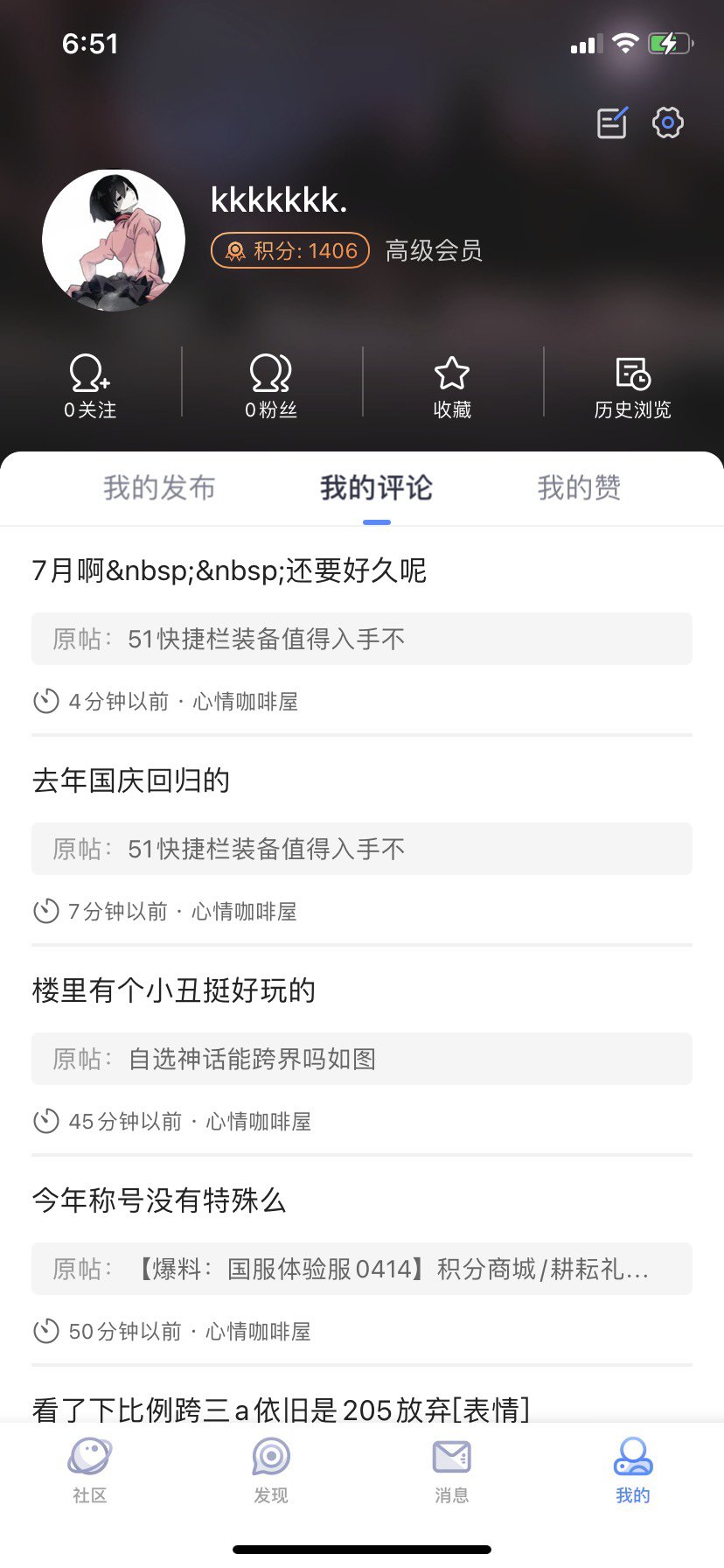Go to the 社区 community tab

tap(90, 1470)
